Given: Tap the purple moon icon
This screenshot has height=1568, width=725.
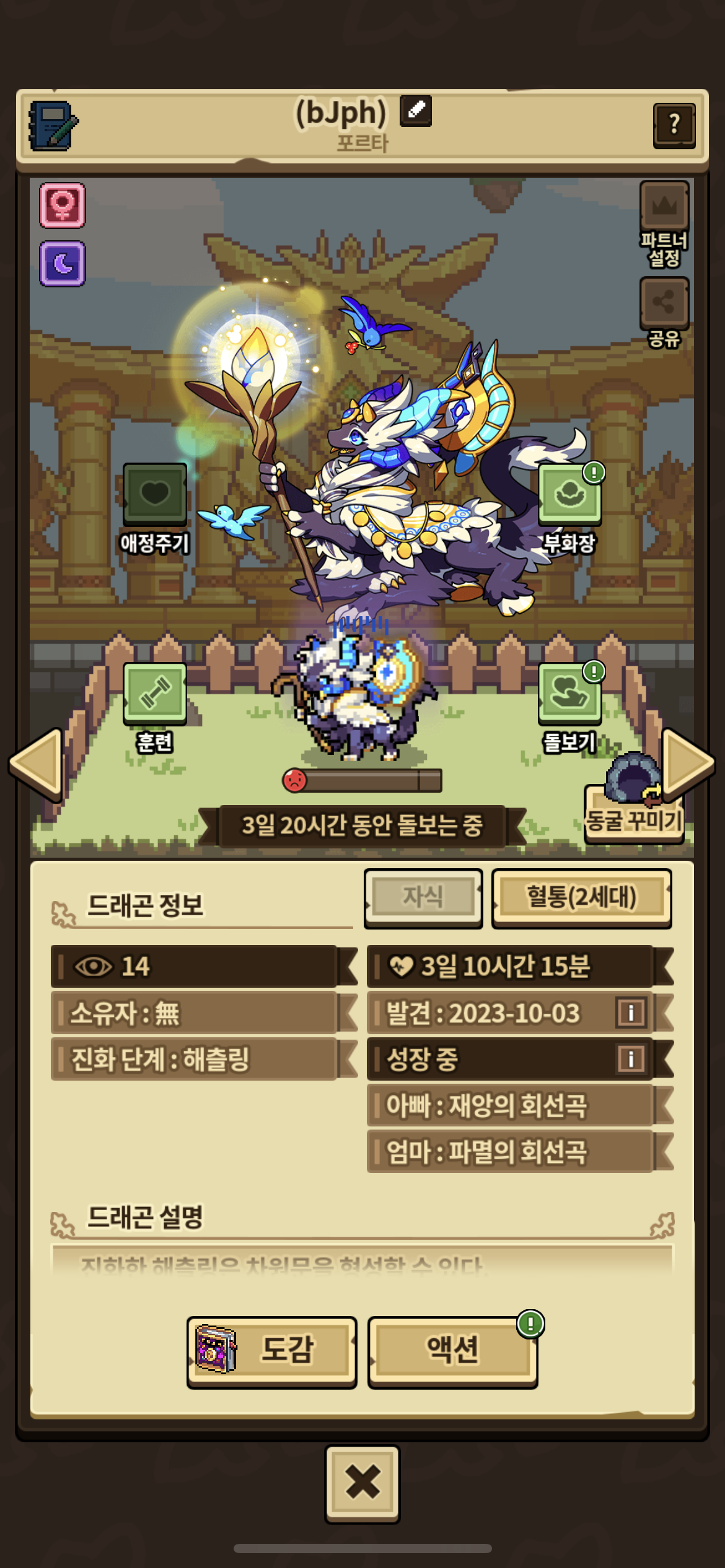Looking at the screenshot, I should point(63,264).
